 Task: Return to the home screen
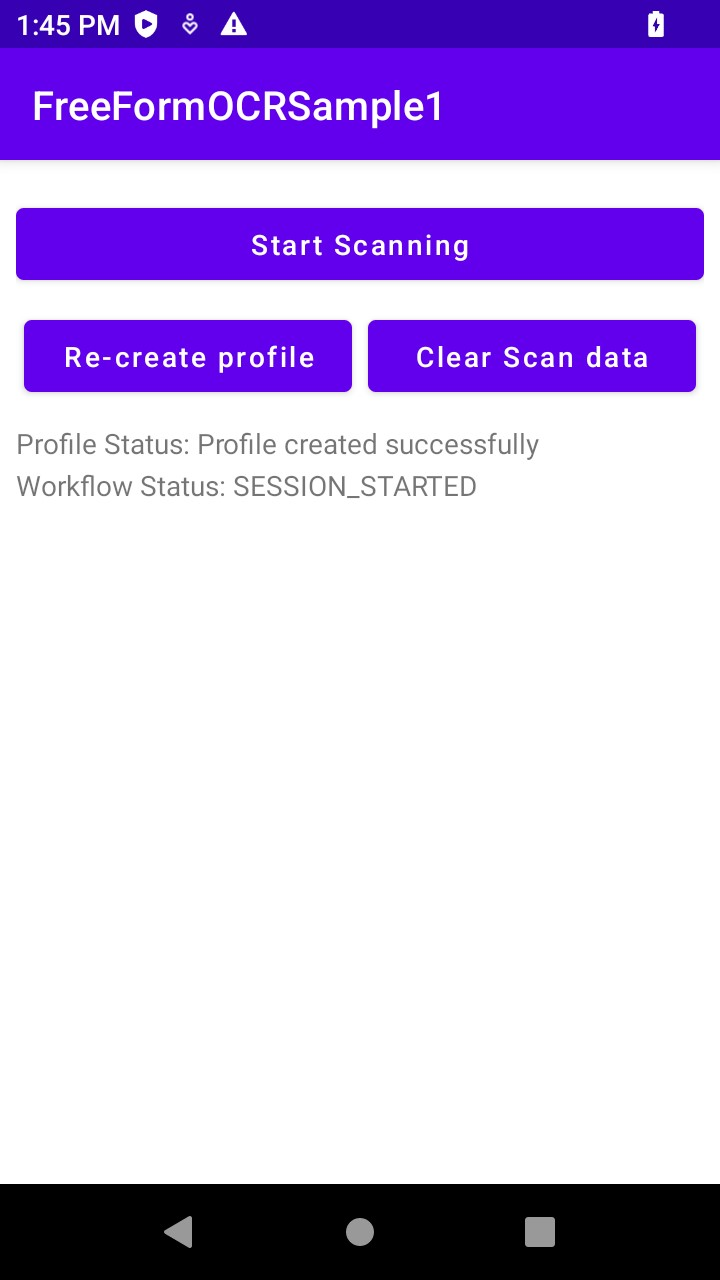(x=360, y=1231)
